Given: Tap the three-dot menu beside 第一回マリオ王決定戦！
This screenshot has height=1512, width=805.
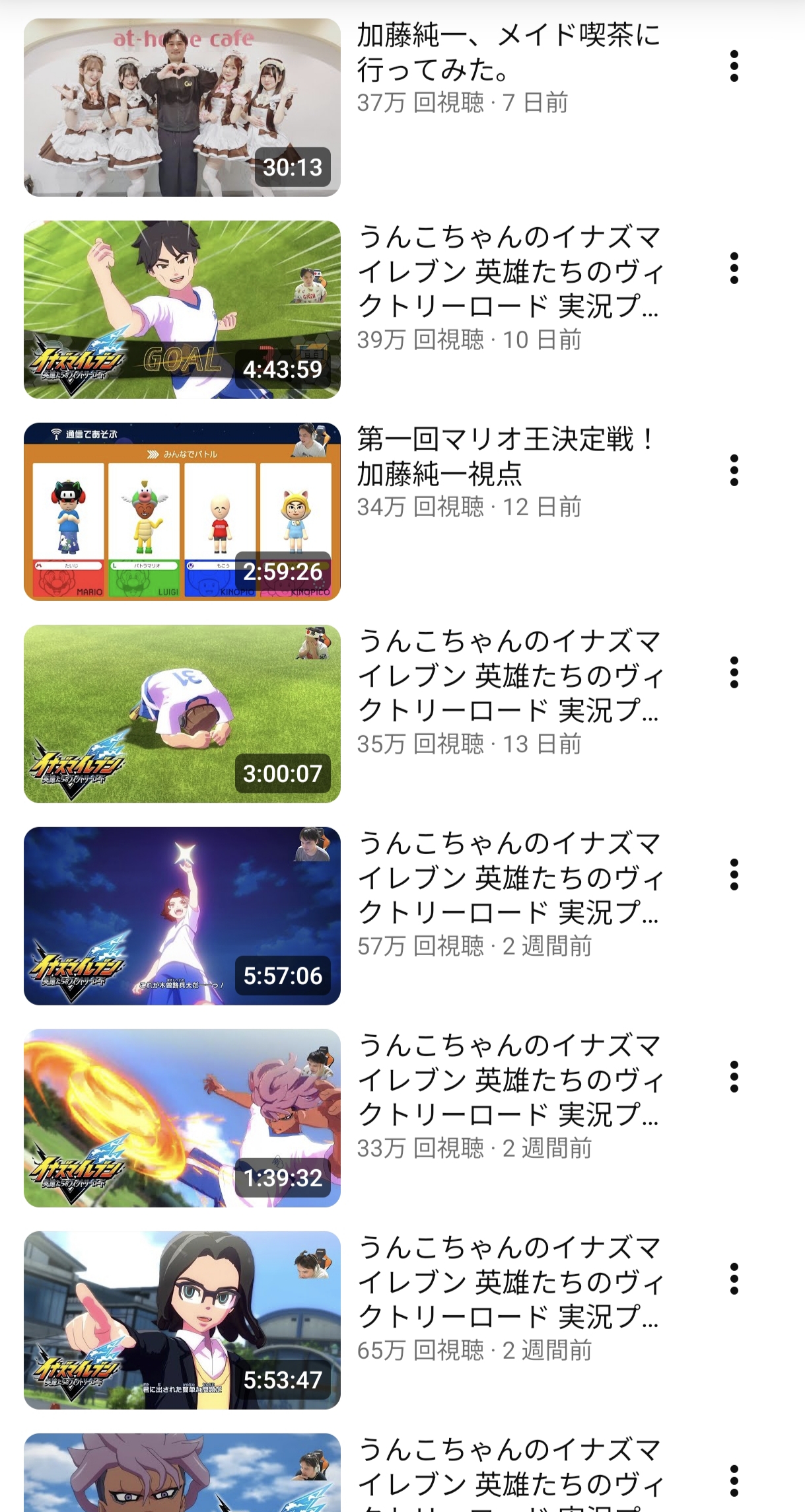Looking at the screenshot, I should [734, 470].
